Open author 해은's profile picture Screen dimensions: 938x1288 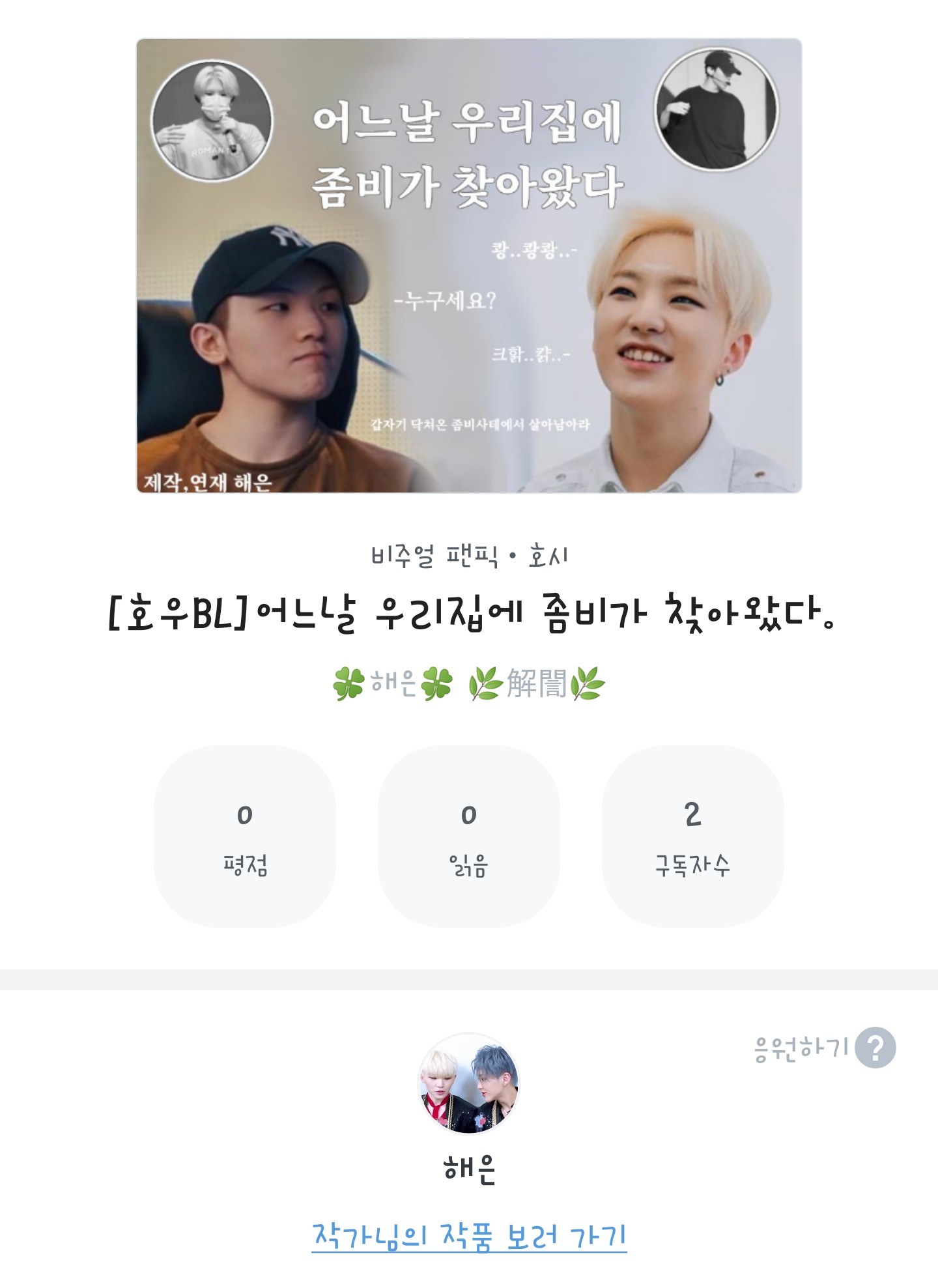pyautogui.click(x=469, y=1083)
